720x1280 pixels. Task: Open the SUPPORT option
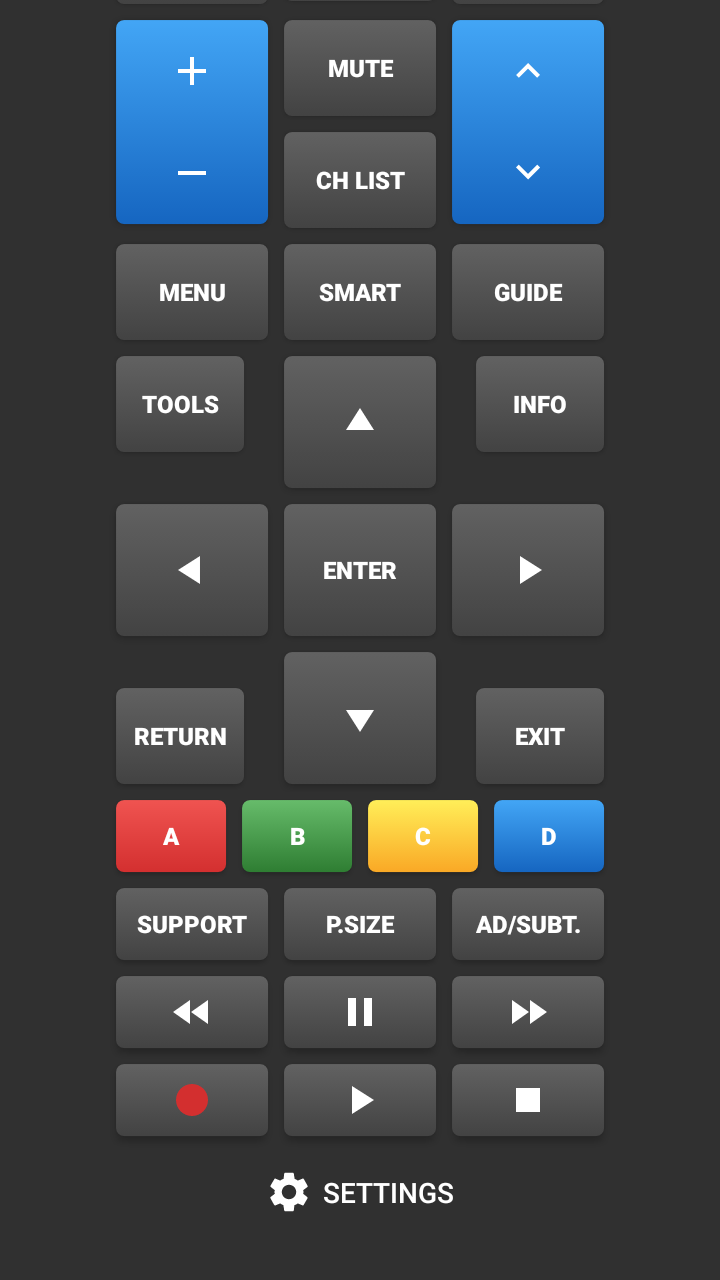pos(192,924)
